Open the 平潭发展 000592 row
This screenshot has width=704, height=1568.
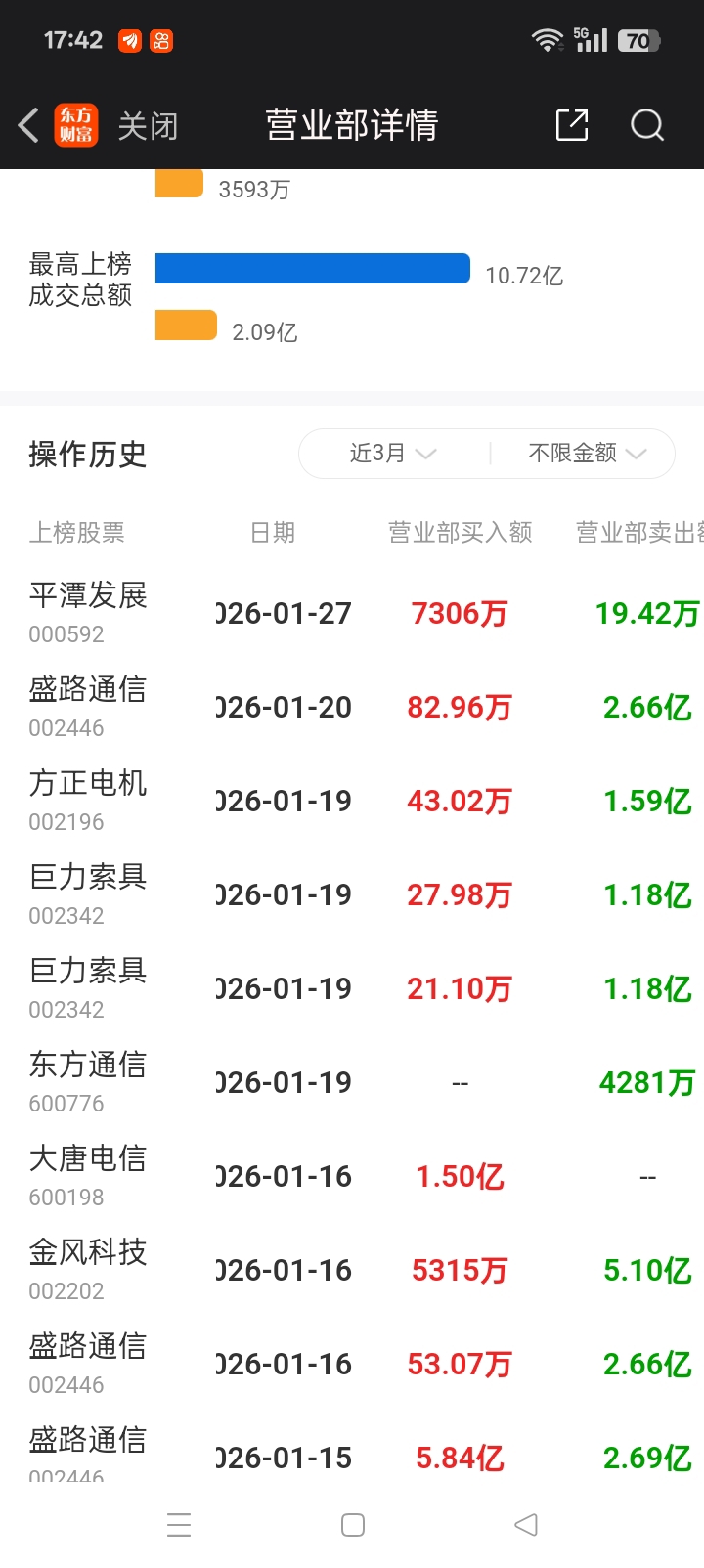[352, 613]
